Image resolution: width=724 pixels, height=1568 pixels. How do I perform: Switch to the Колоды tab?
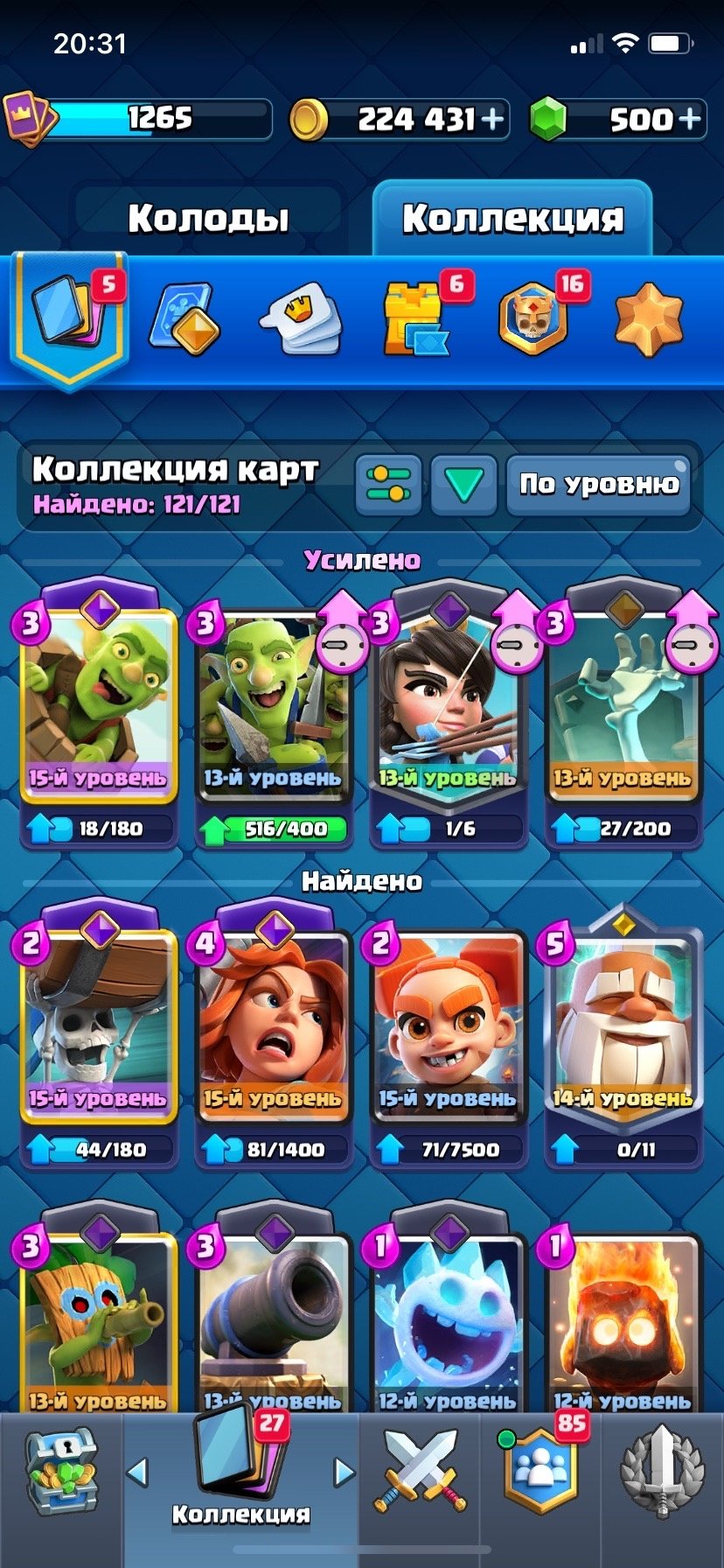pyautogui.click(x=208, y=218)
